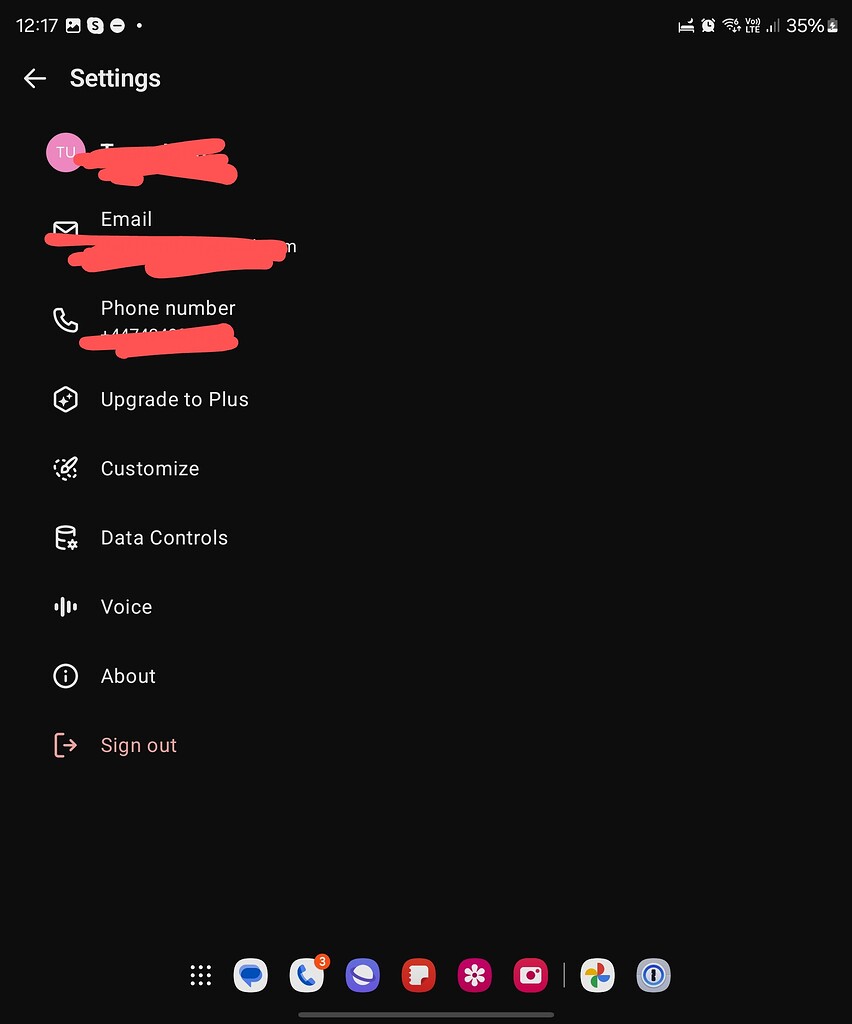Viewport: 852px width, 1024px height.
Task: Sign out of the account
Action: coord(138,745)
